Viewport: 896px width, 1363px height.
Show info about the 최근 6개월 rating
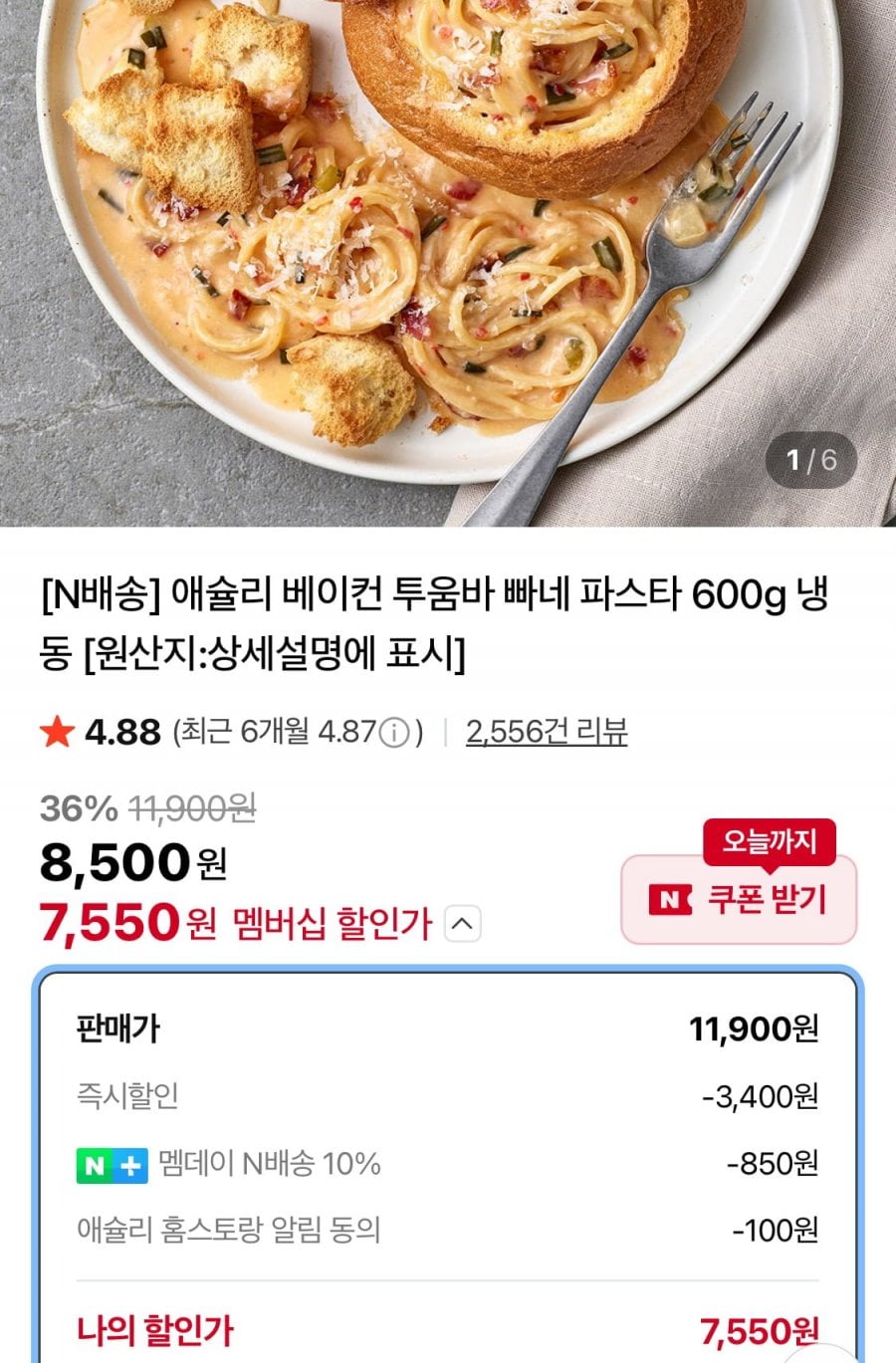click(x=395, y=733)
